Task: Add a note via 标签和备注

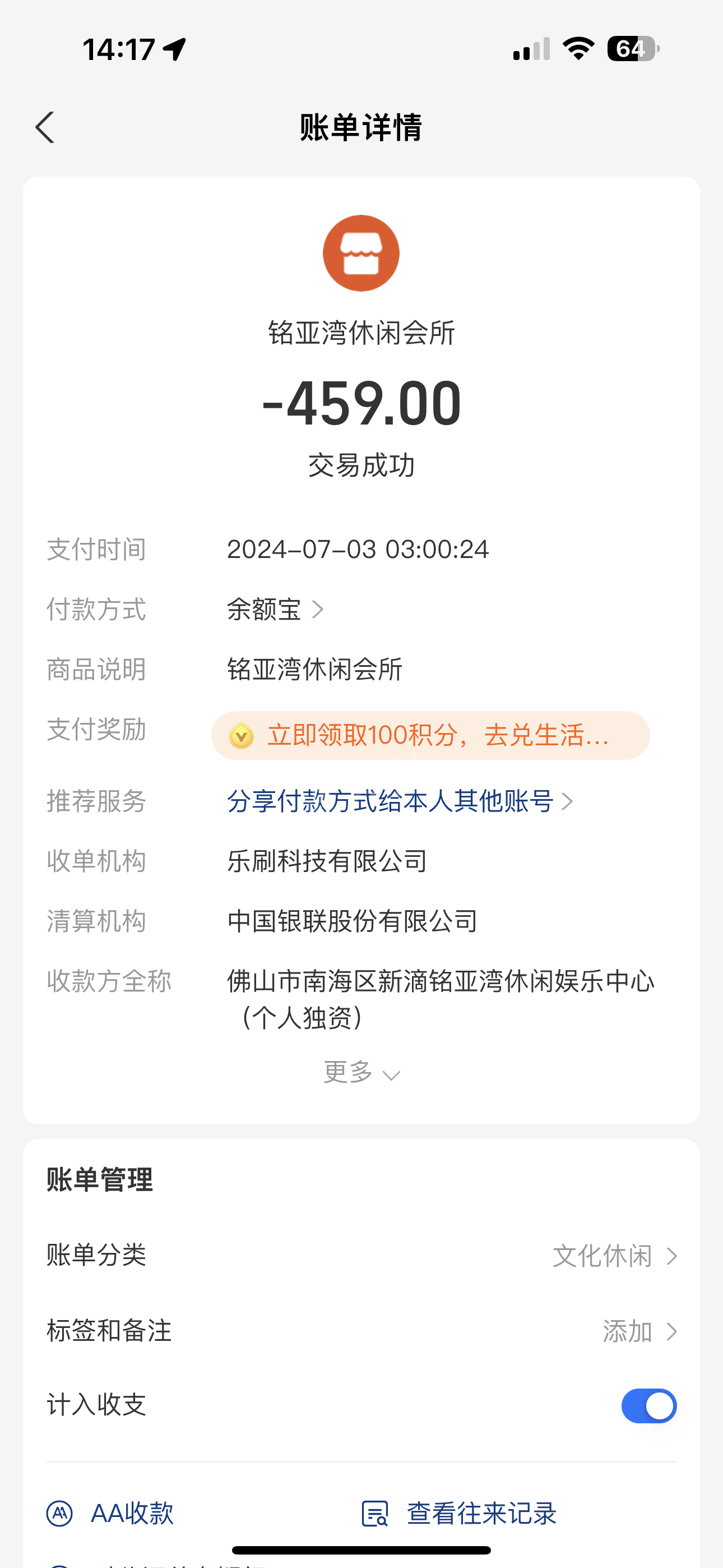Action: [638, 1331]
